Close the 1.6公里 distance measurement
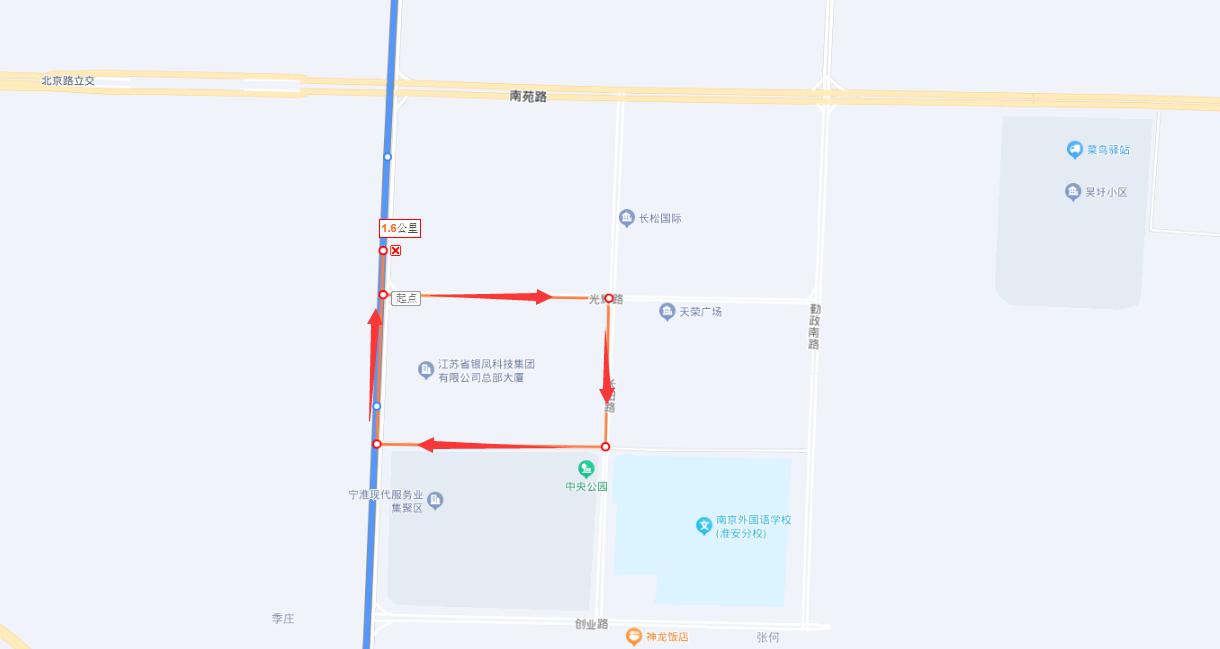 (x=396, y=250)
